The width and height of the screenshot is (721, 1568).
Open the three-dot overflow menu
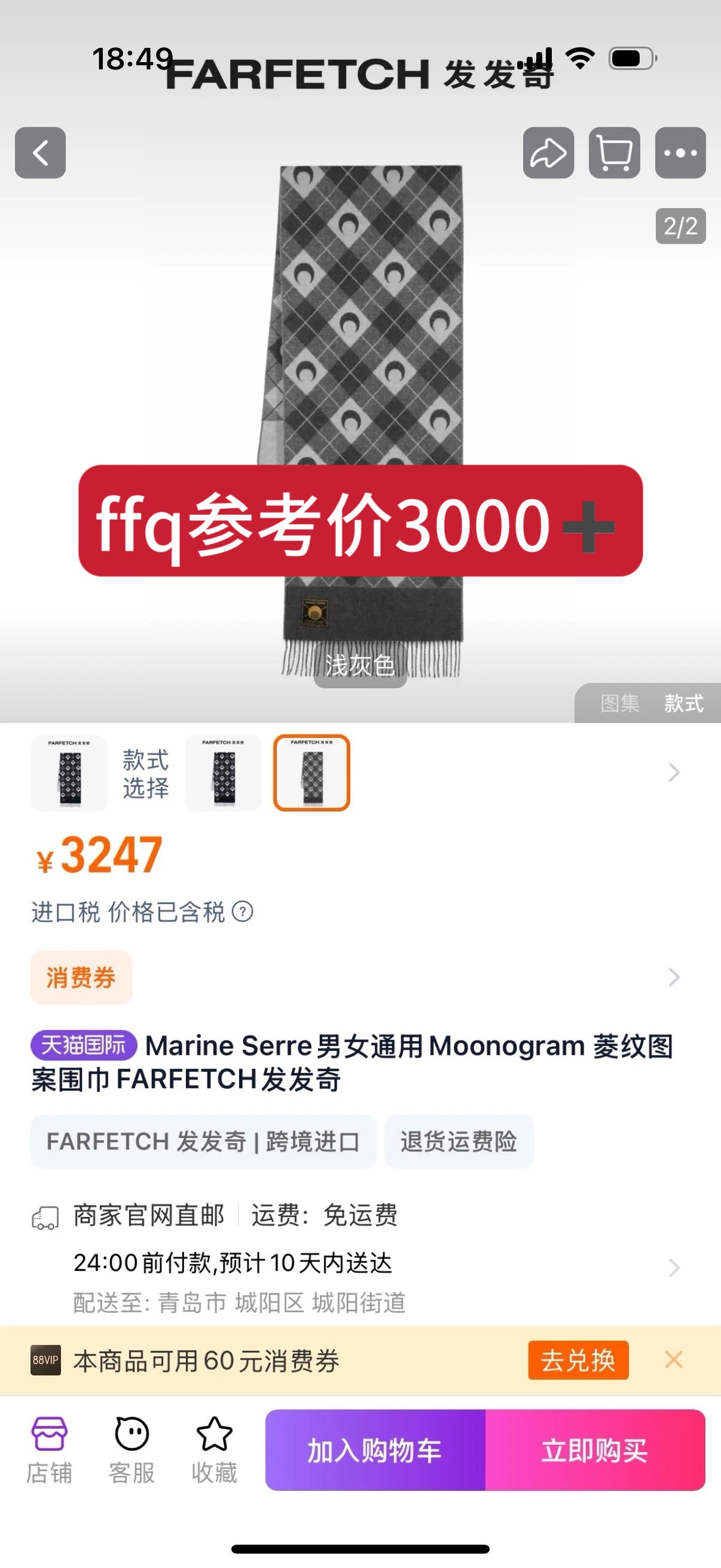tap(680, 152)
